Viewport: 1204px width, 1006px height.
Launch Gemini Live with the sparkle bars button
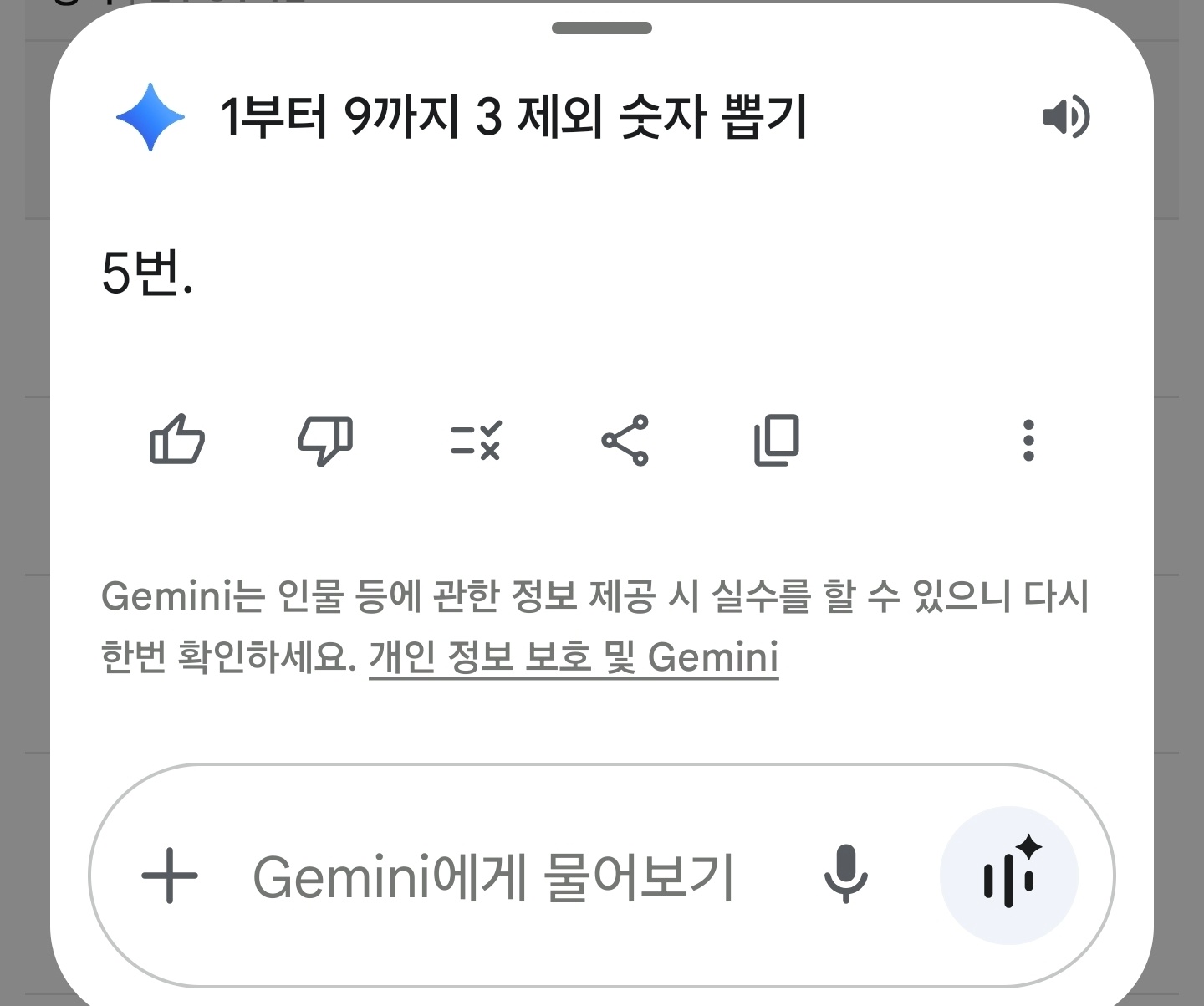pos(1009,875)
